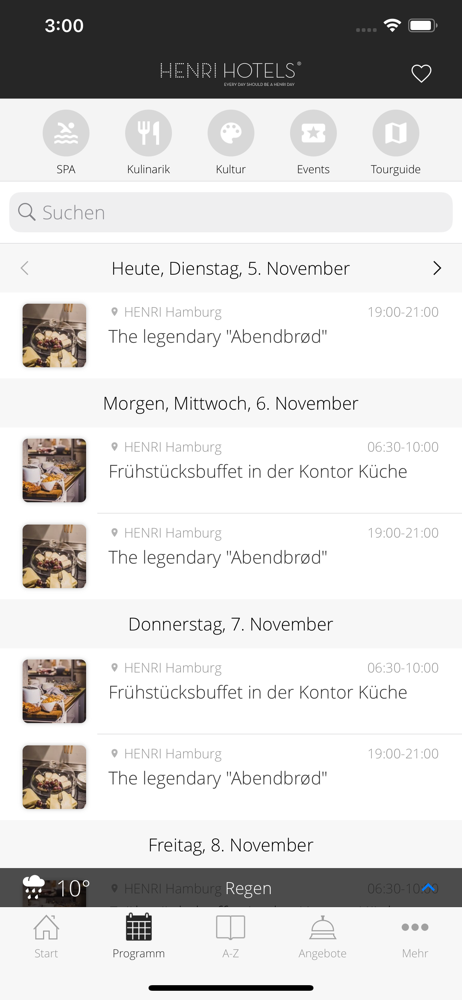Switch to the Programm tab
This screenshot has height=1000, width=462.
click(x=138, y=936)
